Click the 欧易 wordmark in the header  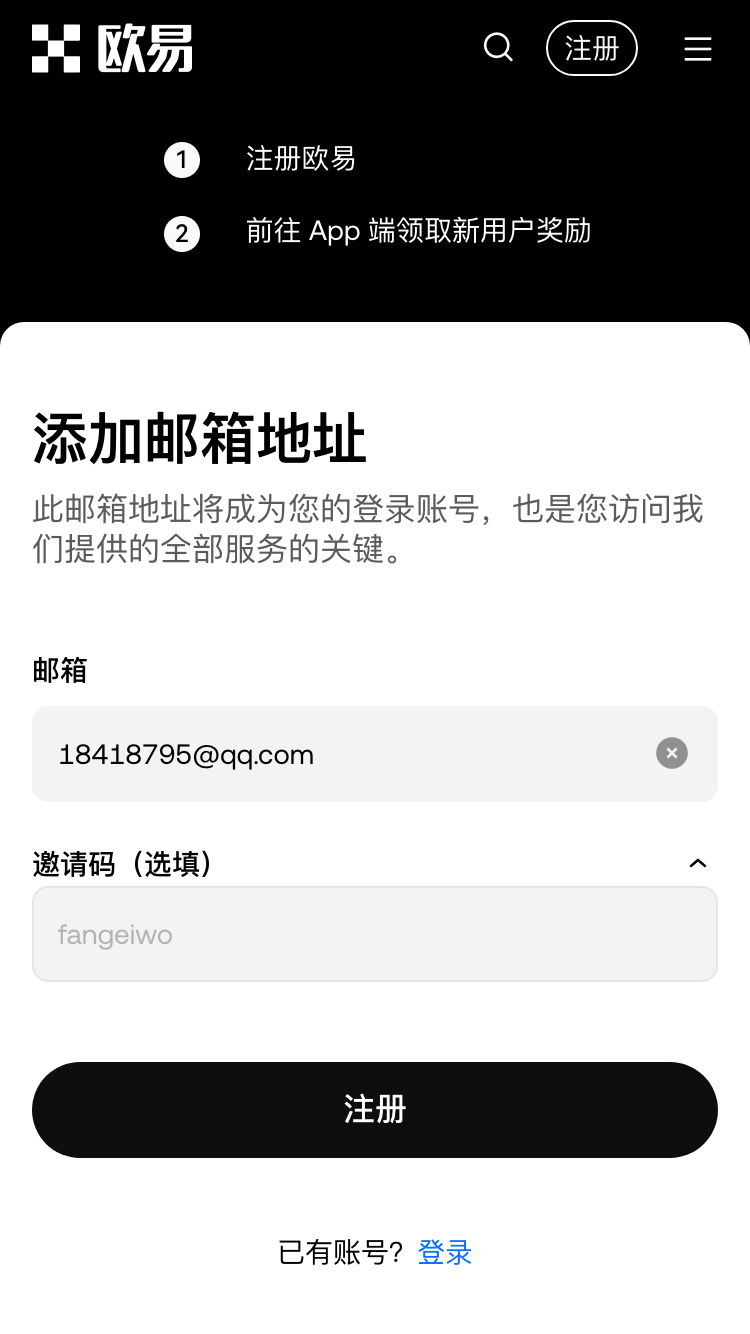click(x=144, y=47)
